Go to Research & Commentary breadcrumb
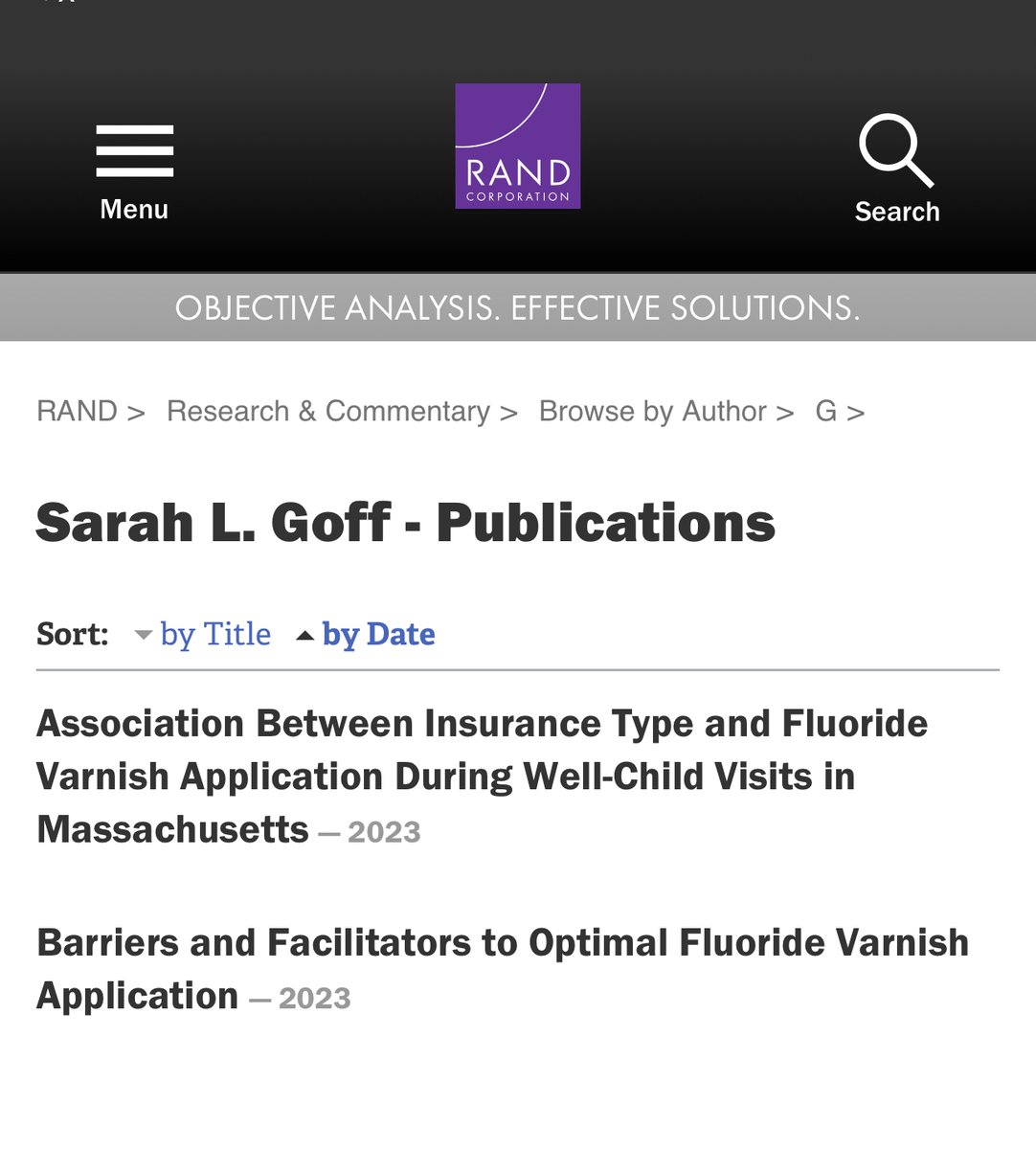 click(327, 411)
